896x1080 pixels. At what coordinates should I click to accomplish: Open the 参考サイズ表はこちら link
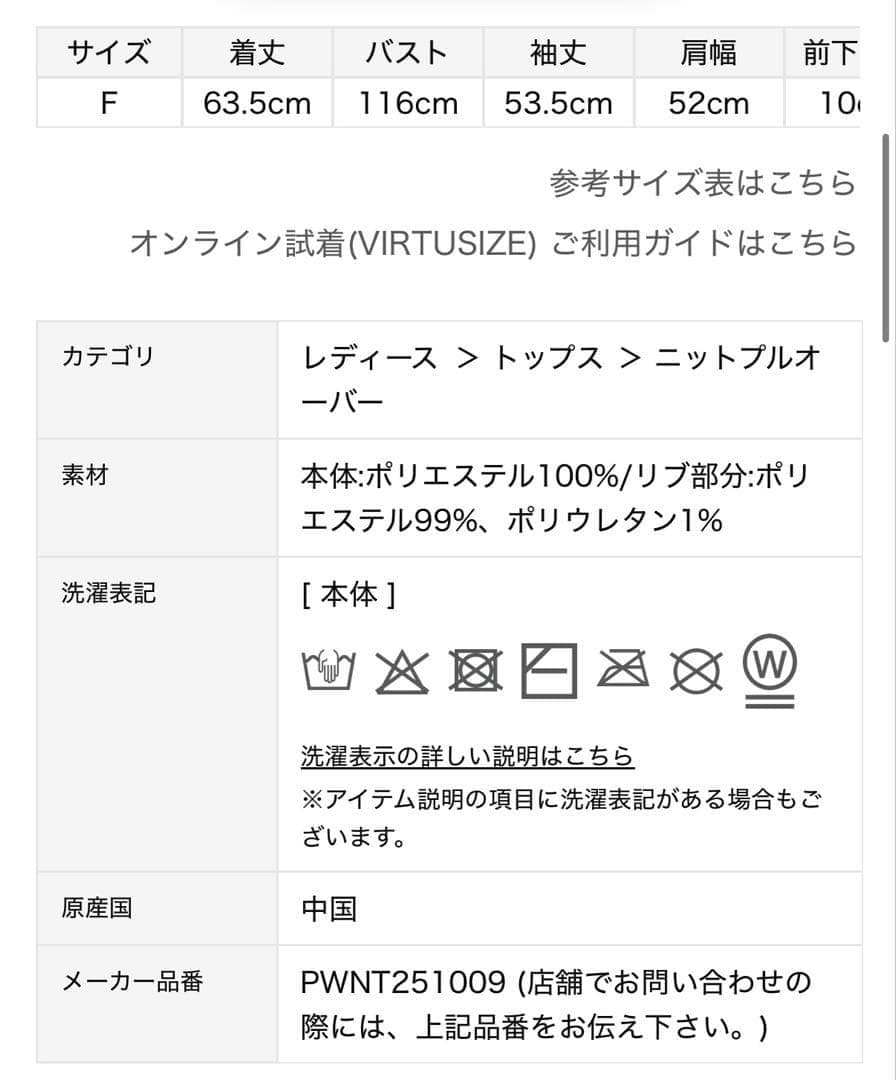tap(702, 183)
